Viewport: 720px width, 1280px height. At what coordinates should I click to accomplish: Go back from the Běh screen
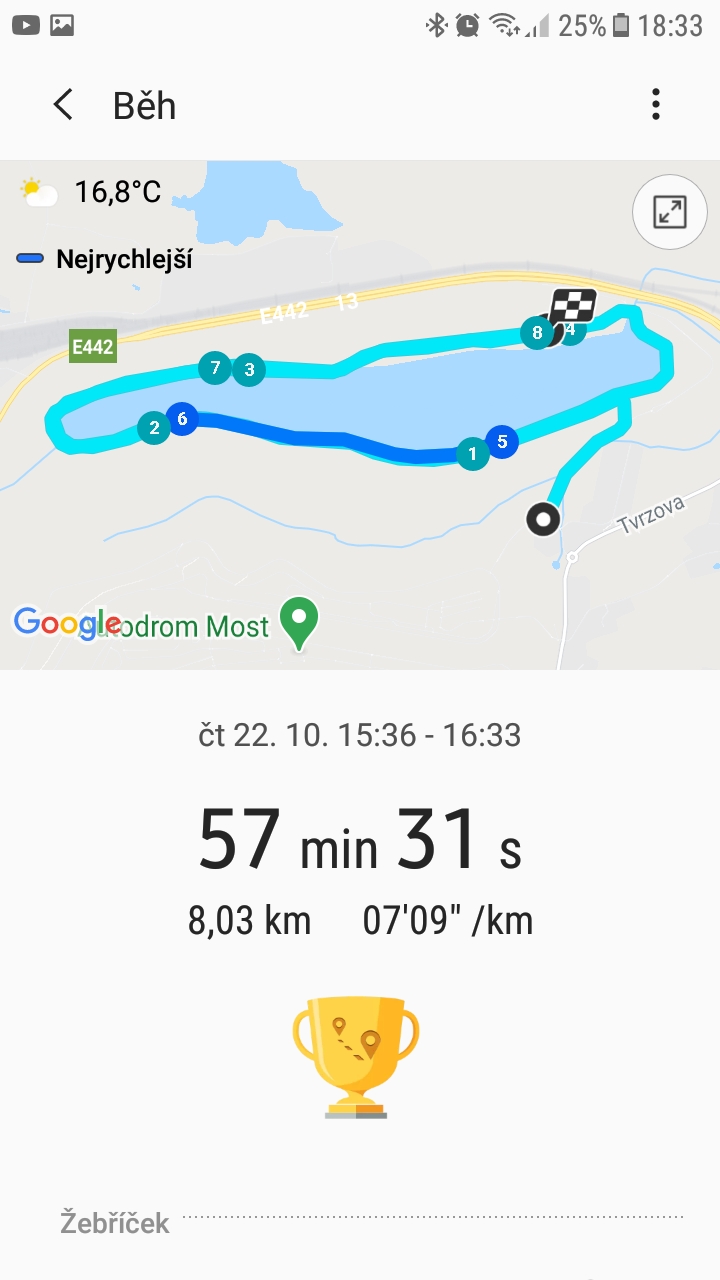coord(63,105)
